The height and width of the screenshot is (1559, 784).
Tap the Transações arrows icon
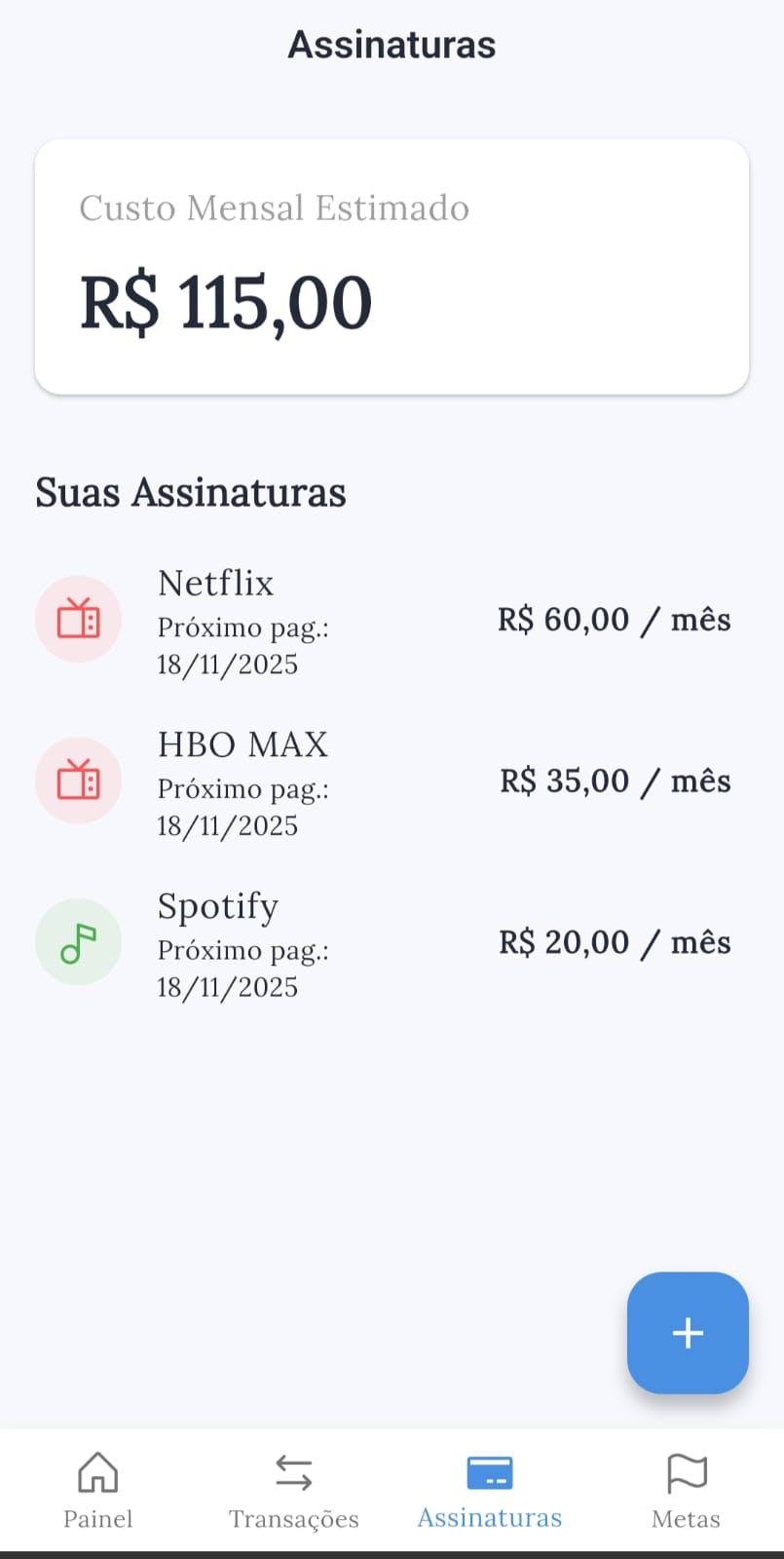point(293,1471)
